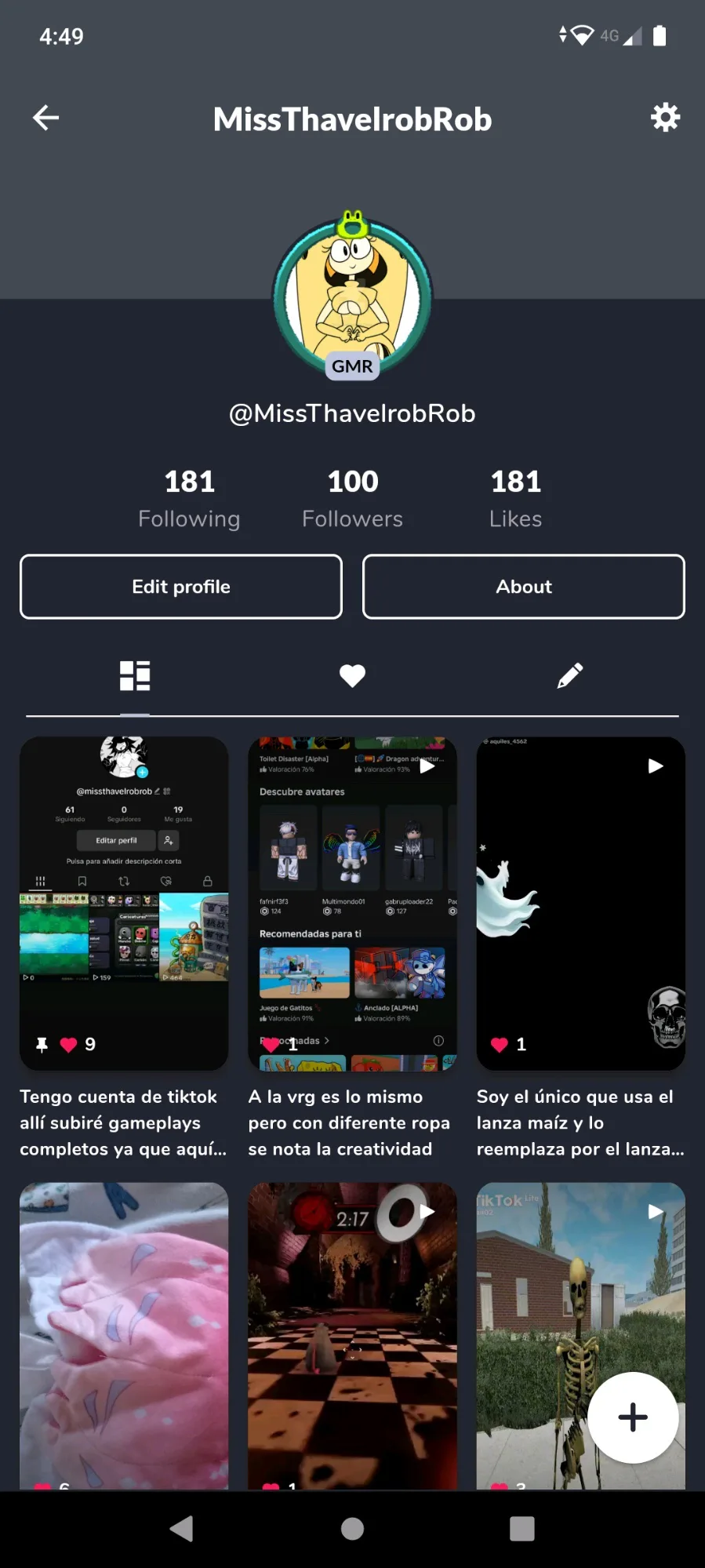Image resolution: width=705 pixels, height=1568 pixels.
Task: Open the post 'A la vrg es lo mismo'
Action: tap(352, 902)
